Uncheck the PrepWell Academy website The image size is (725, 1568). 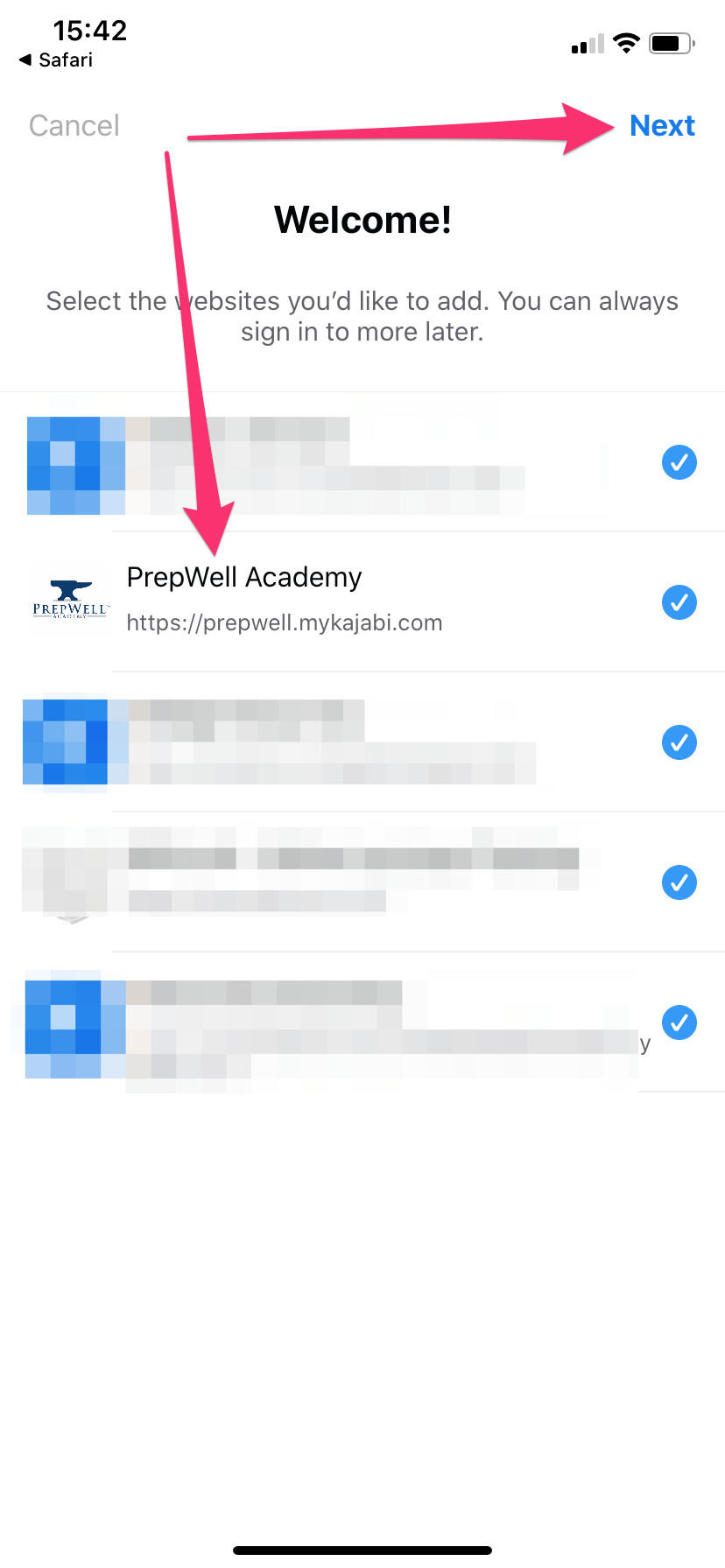679,602
